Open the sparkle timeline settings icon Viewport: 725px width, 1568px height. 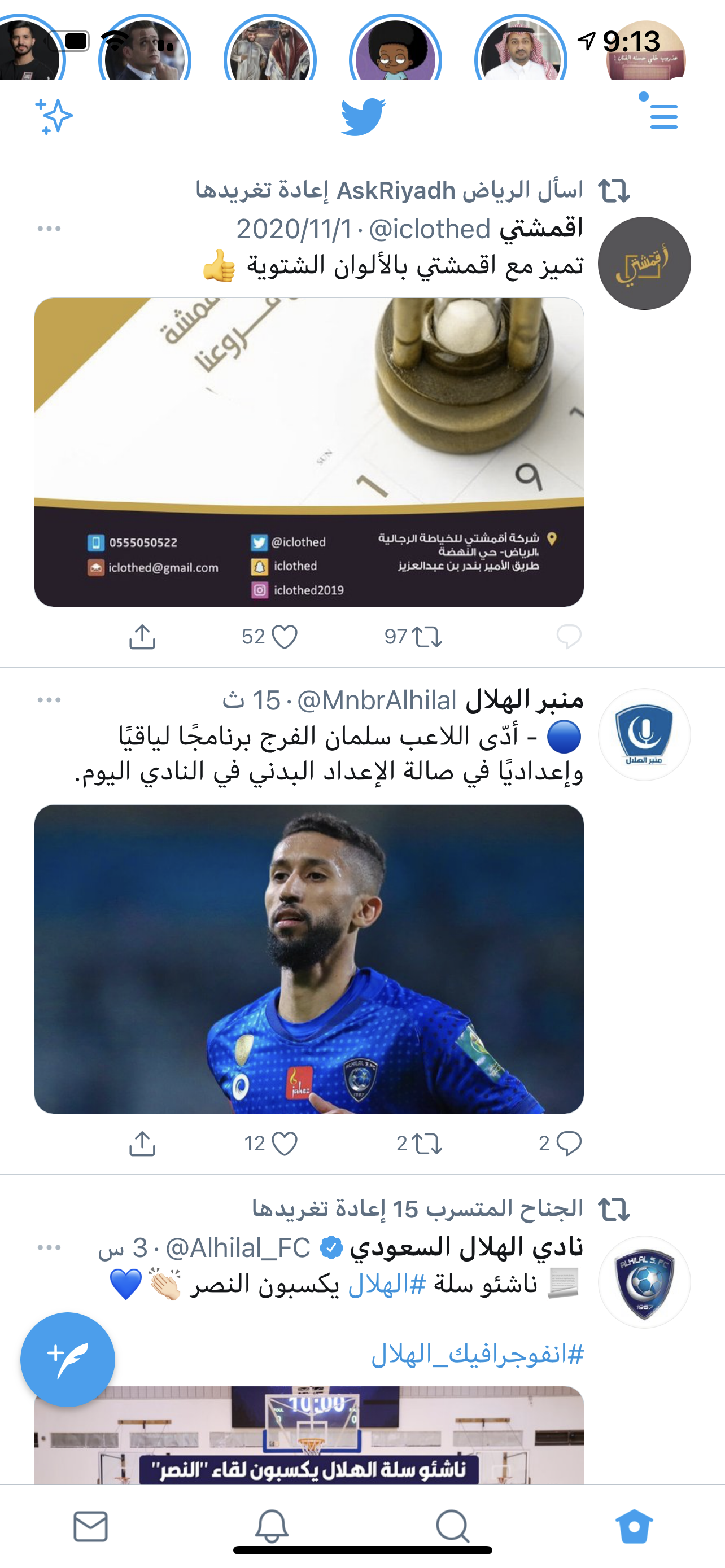[54, 116]
